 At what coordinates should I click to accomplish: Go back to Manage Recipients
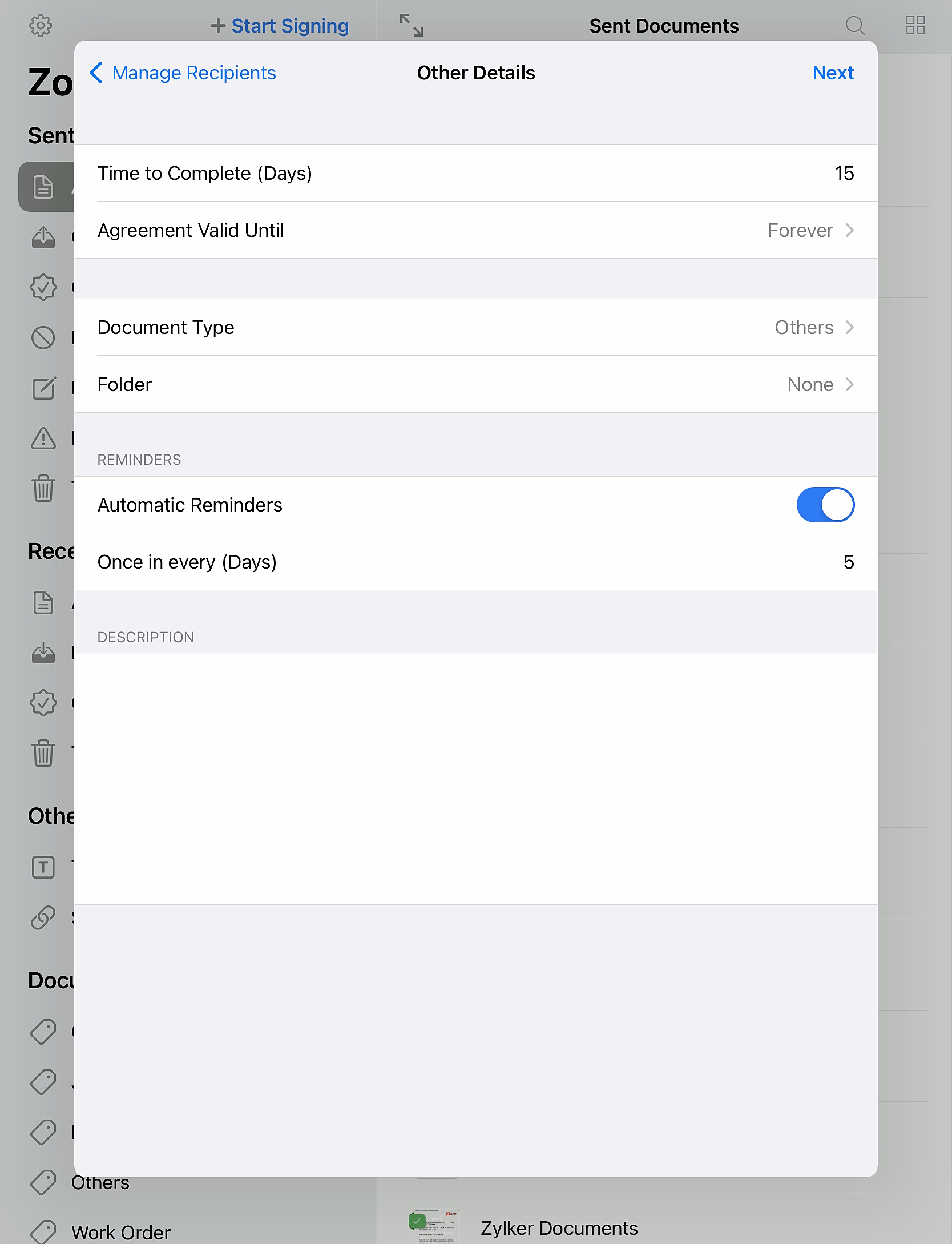[x=183, y=73]
